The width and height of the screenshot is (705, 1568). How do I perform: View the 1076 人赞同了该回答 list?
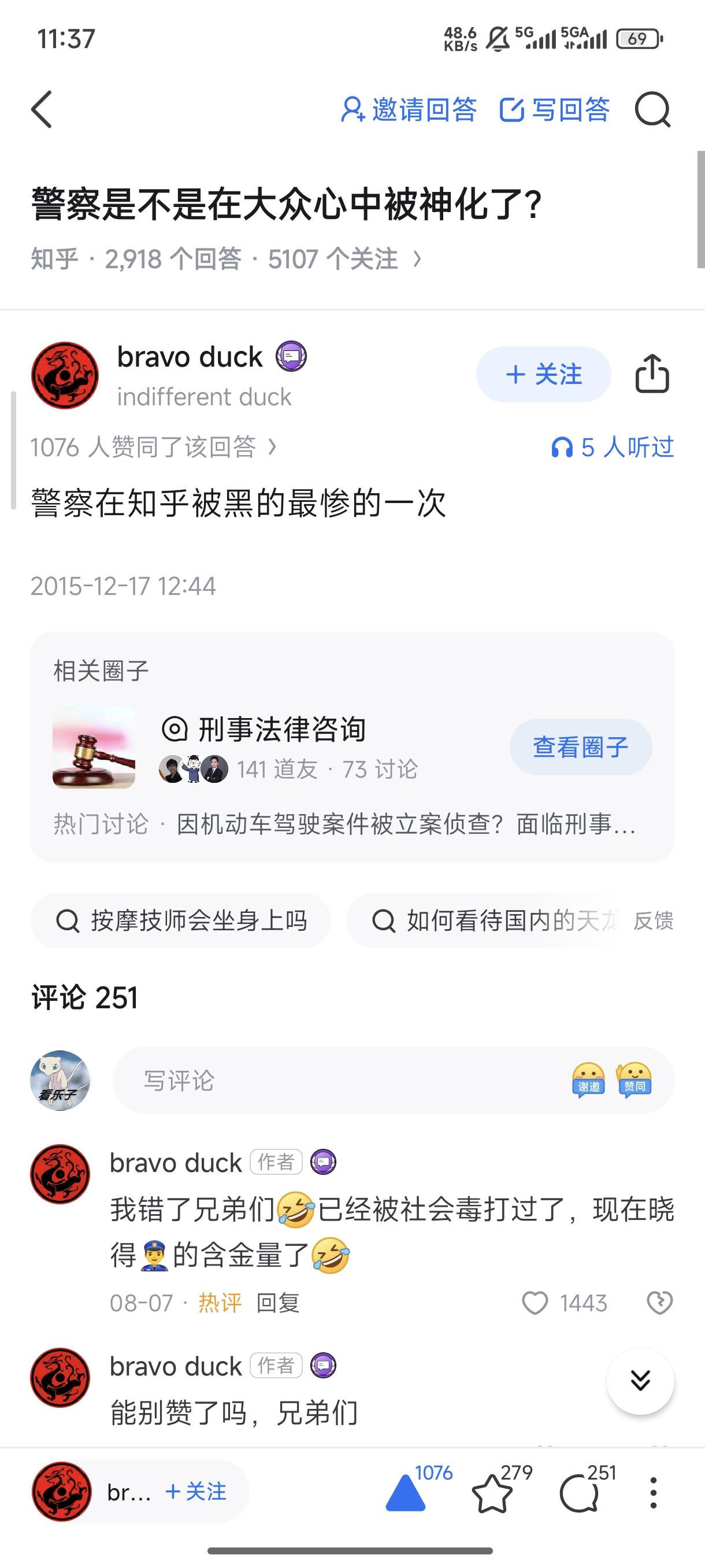pyautogui.click(x=153, y=448)
